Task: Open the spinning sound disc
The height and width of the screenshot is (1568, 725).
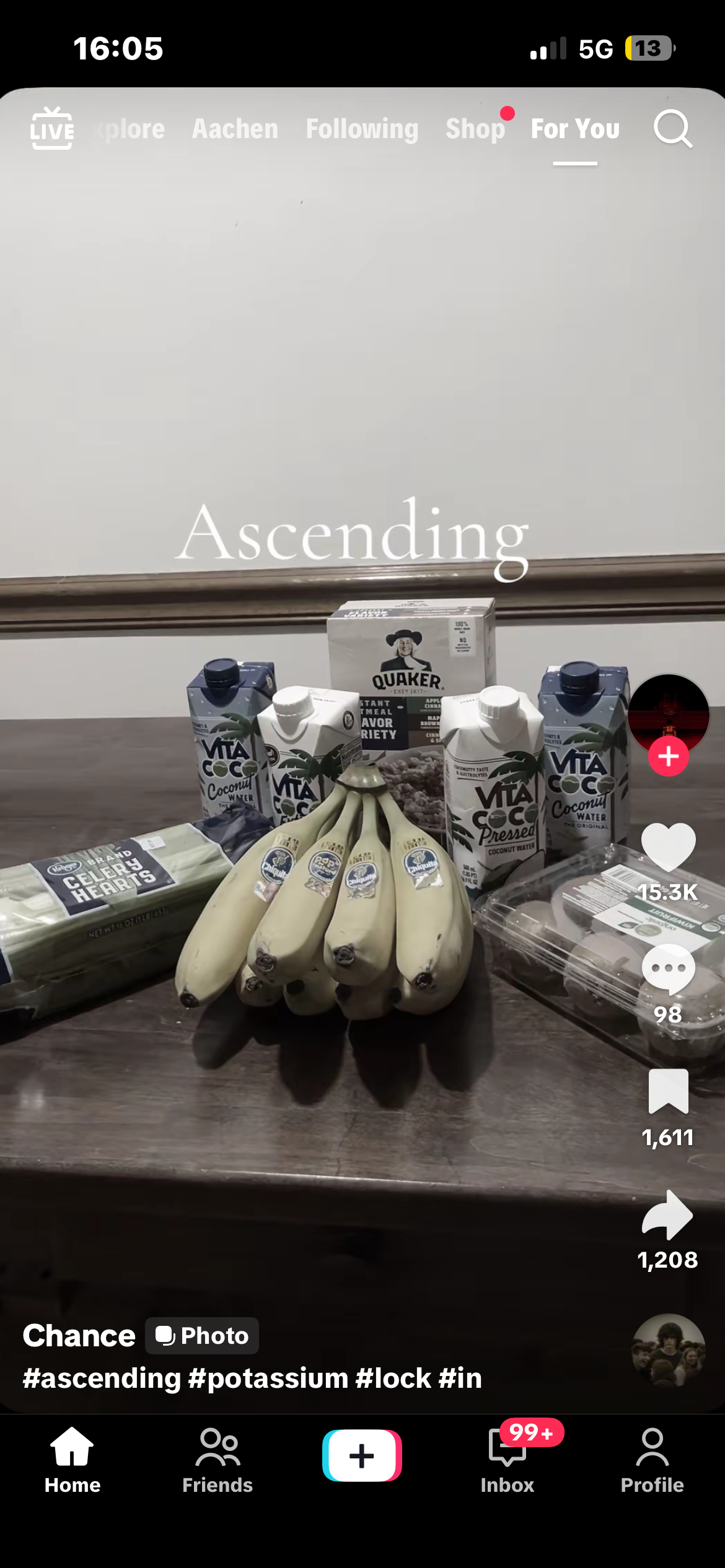Action: pos(668,1351)
